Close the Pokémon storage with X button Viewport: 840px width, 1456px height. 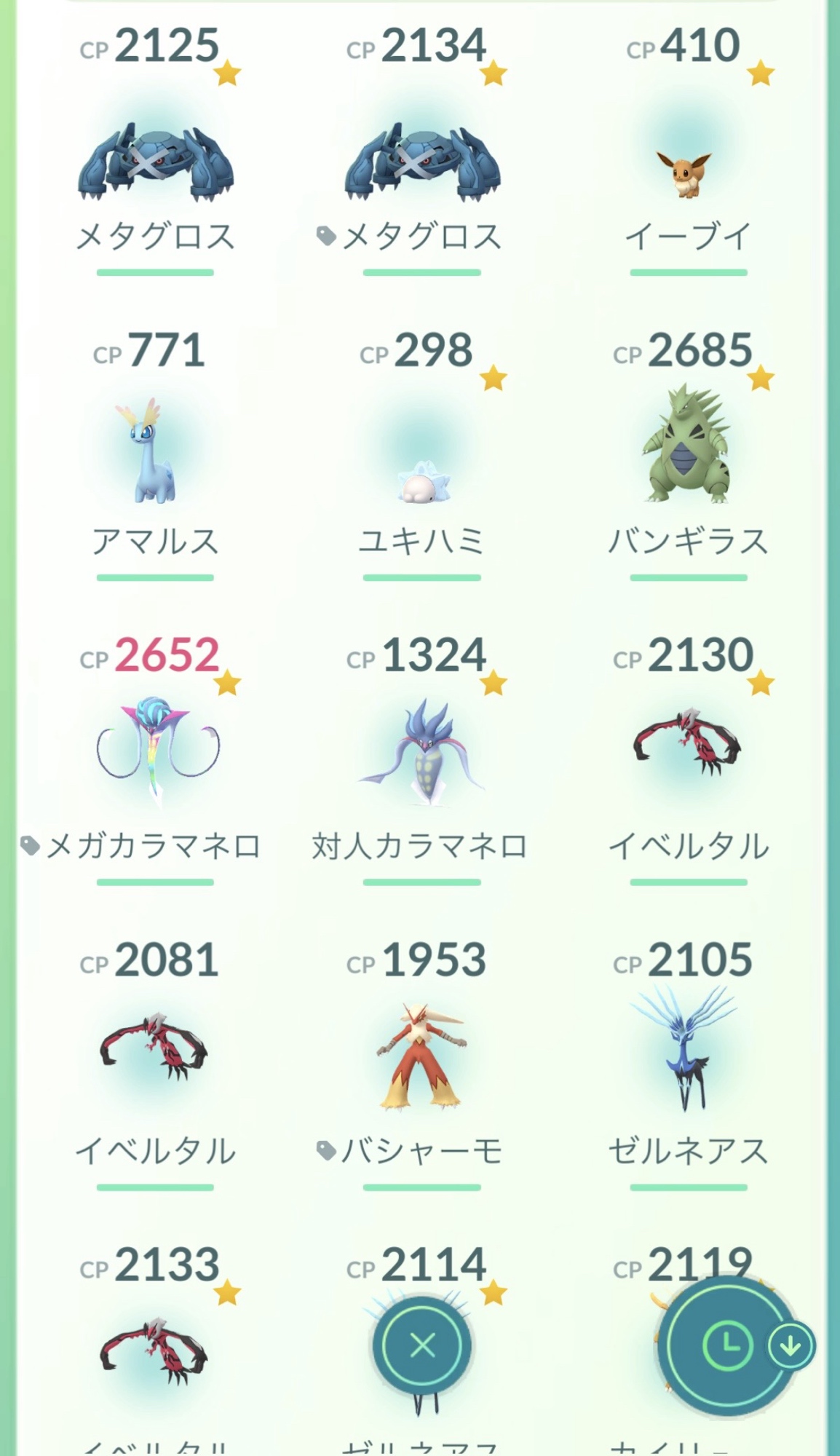tap(422, 1345)
